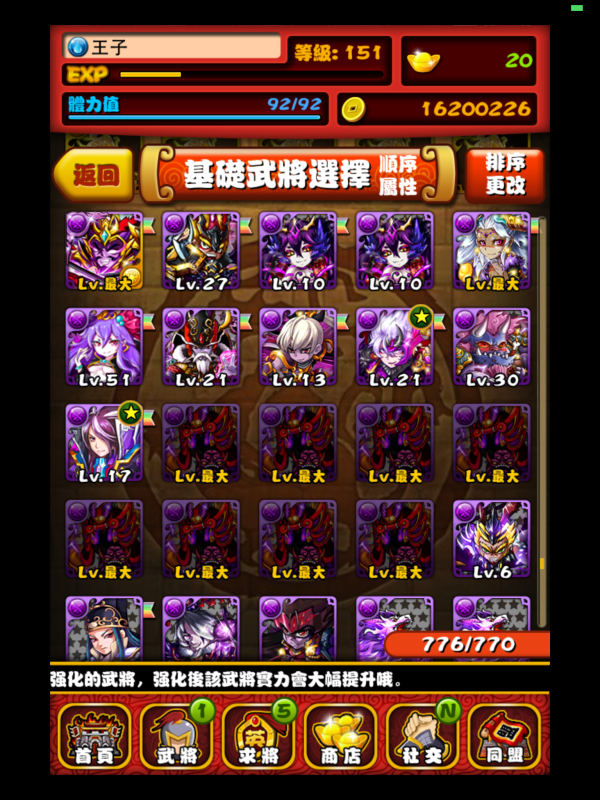Tap the 返回 back button
The image size is (600, 800).
(95, 177)
